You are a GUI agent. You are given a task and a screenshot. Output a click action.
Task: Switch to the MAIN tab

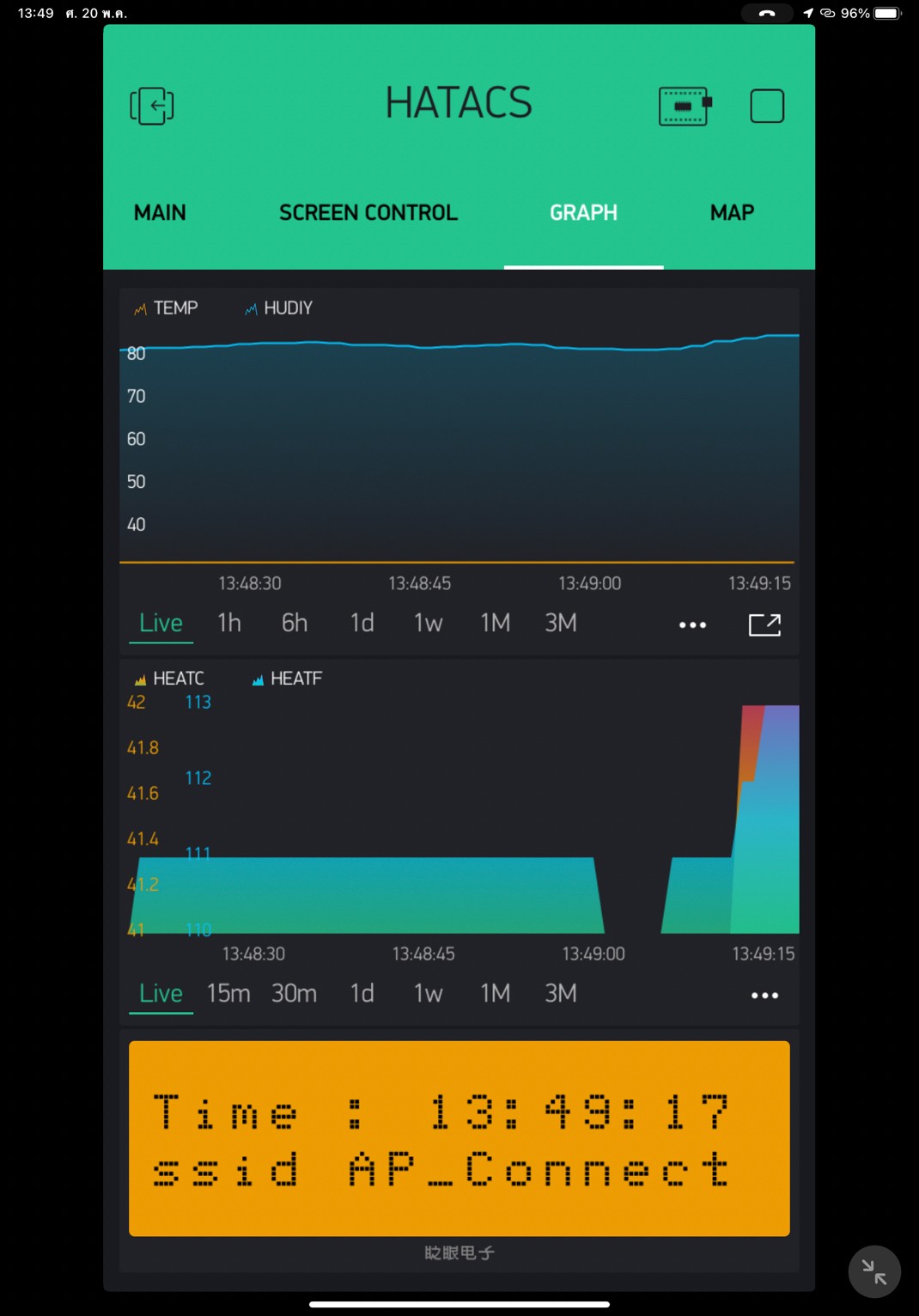pos(160,212)
